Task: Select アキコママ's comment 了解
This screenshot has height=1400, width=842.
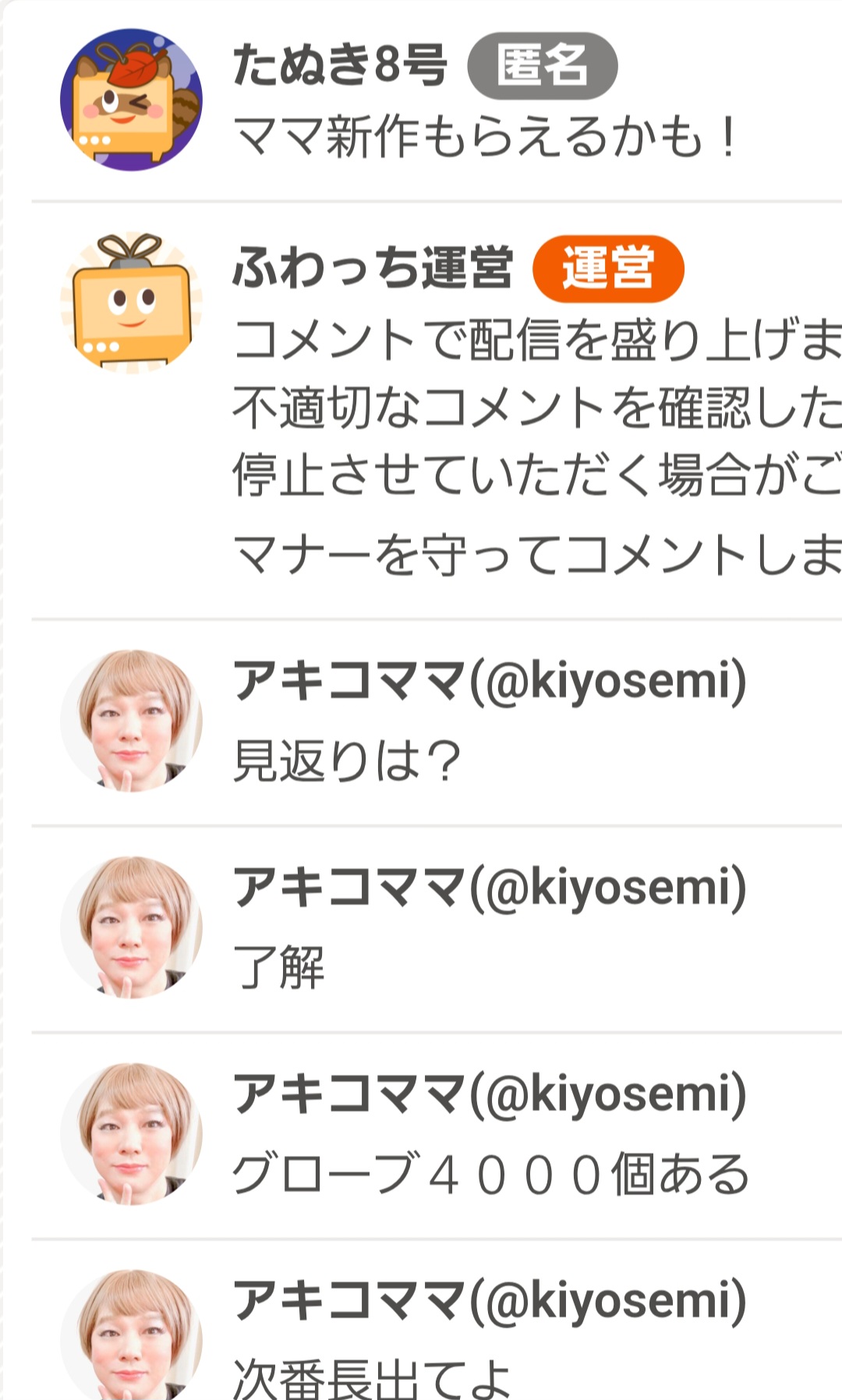Action: click(279, 967)
